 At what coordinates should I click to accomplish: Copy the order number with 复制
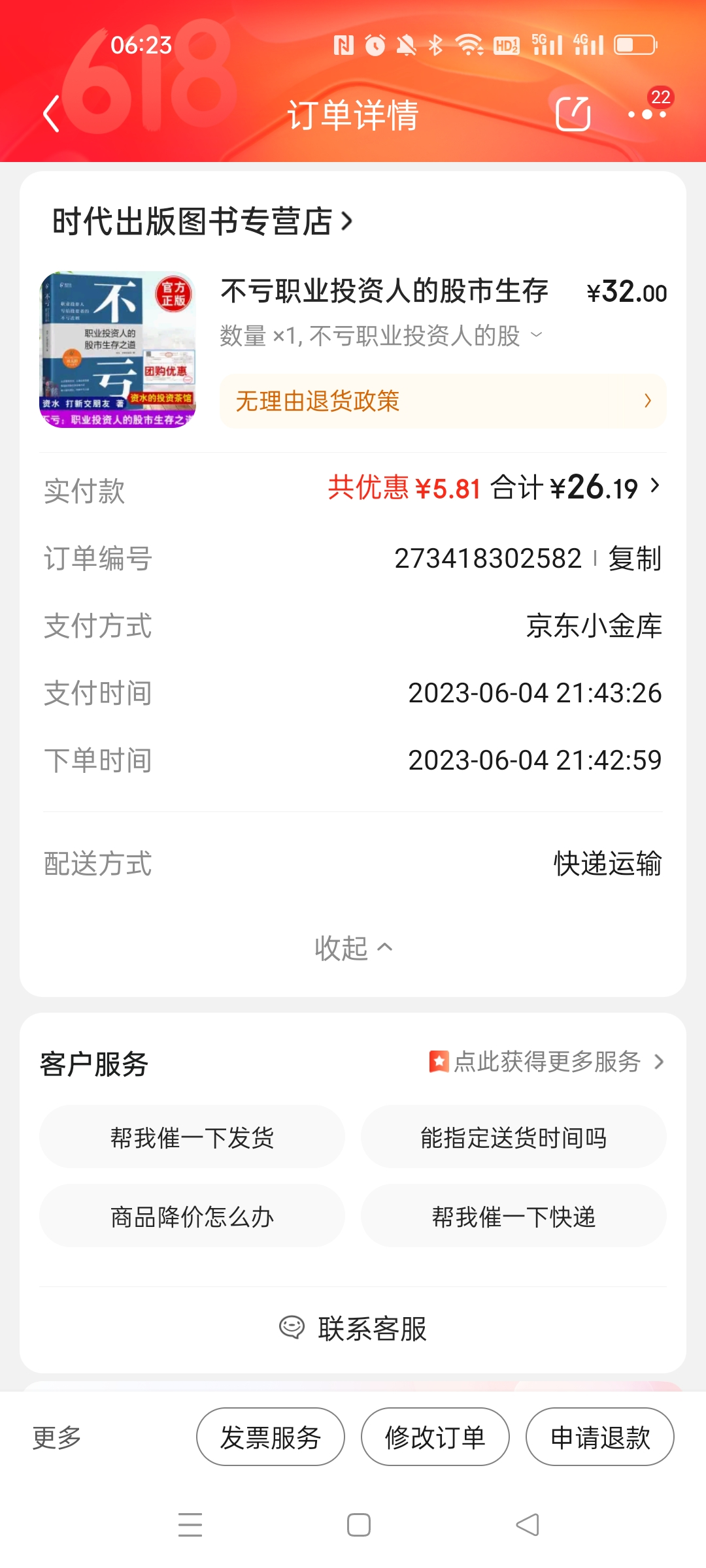coord(634,559)
